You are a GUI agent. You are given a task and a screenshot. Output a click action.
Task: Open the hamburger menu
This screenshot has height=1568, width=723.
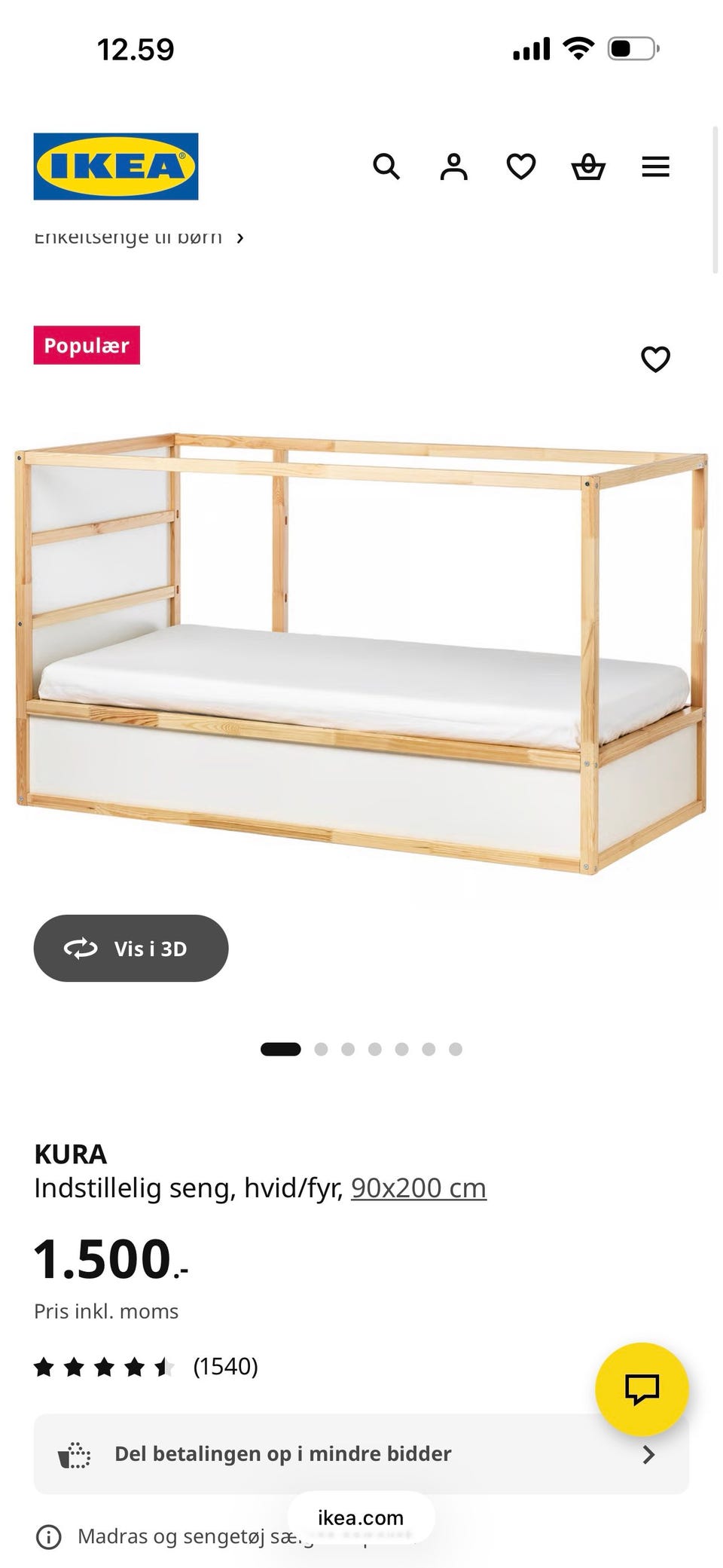point(655,167)
